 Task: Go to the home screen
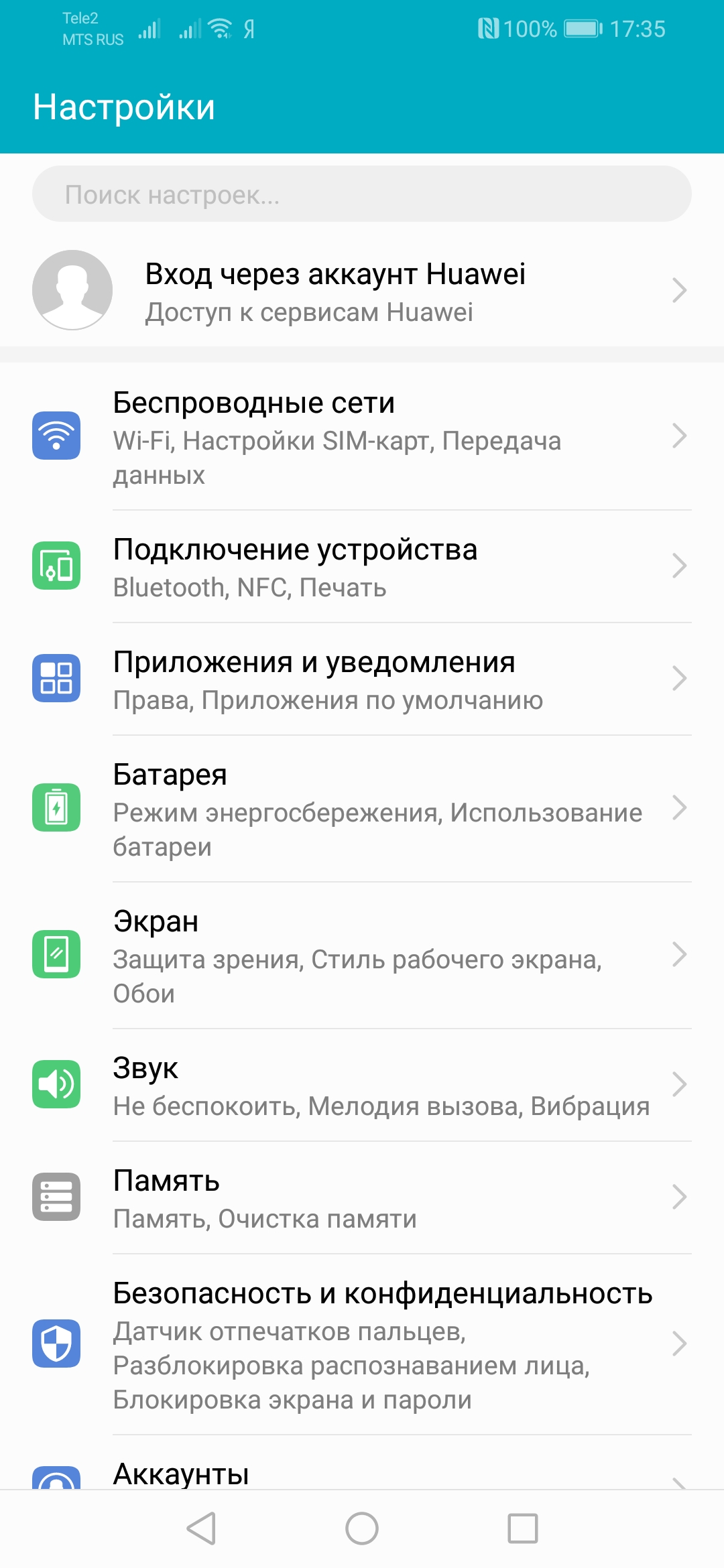click(x=362, y=1528)
